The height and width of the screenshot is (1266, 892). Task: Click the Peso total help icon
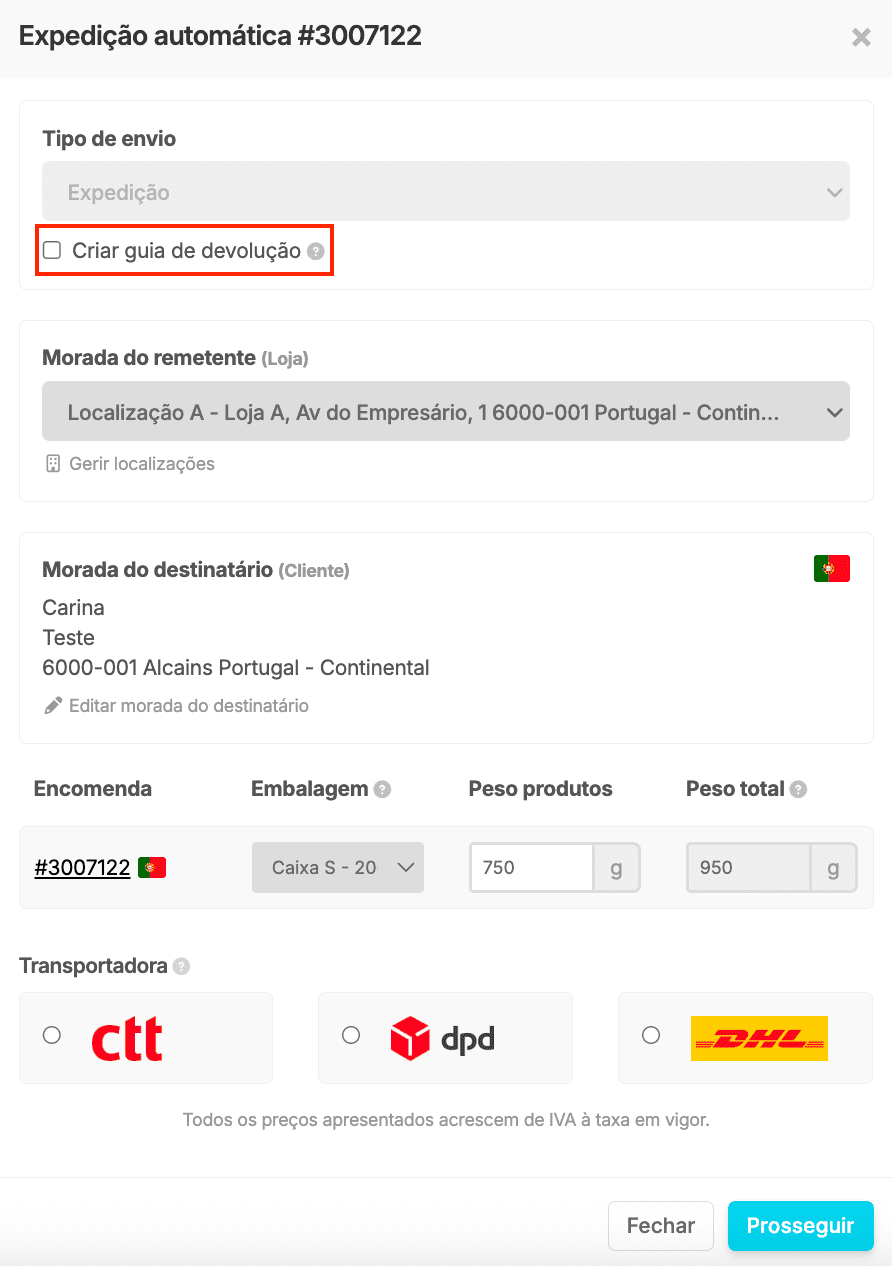(x=798, y=789)
